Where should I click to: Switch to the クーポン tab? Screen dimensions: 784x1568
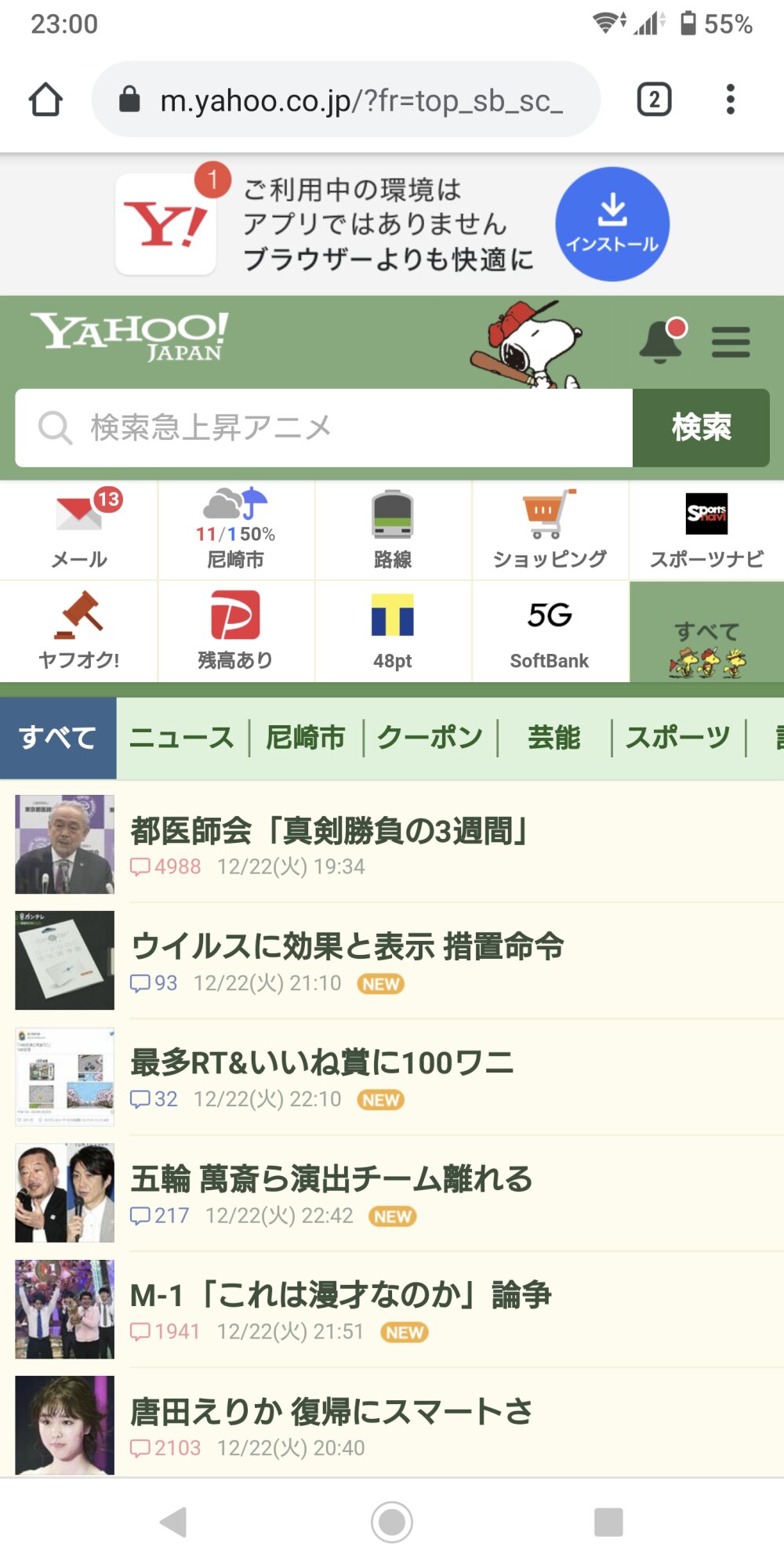pyautogui.click(x=430, y=738)
